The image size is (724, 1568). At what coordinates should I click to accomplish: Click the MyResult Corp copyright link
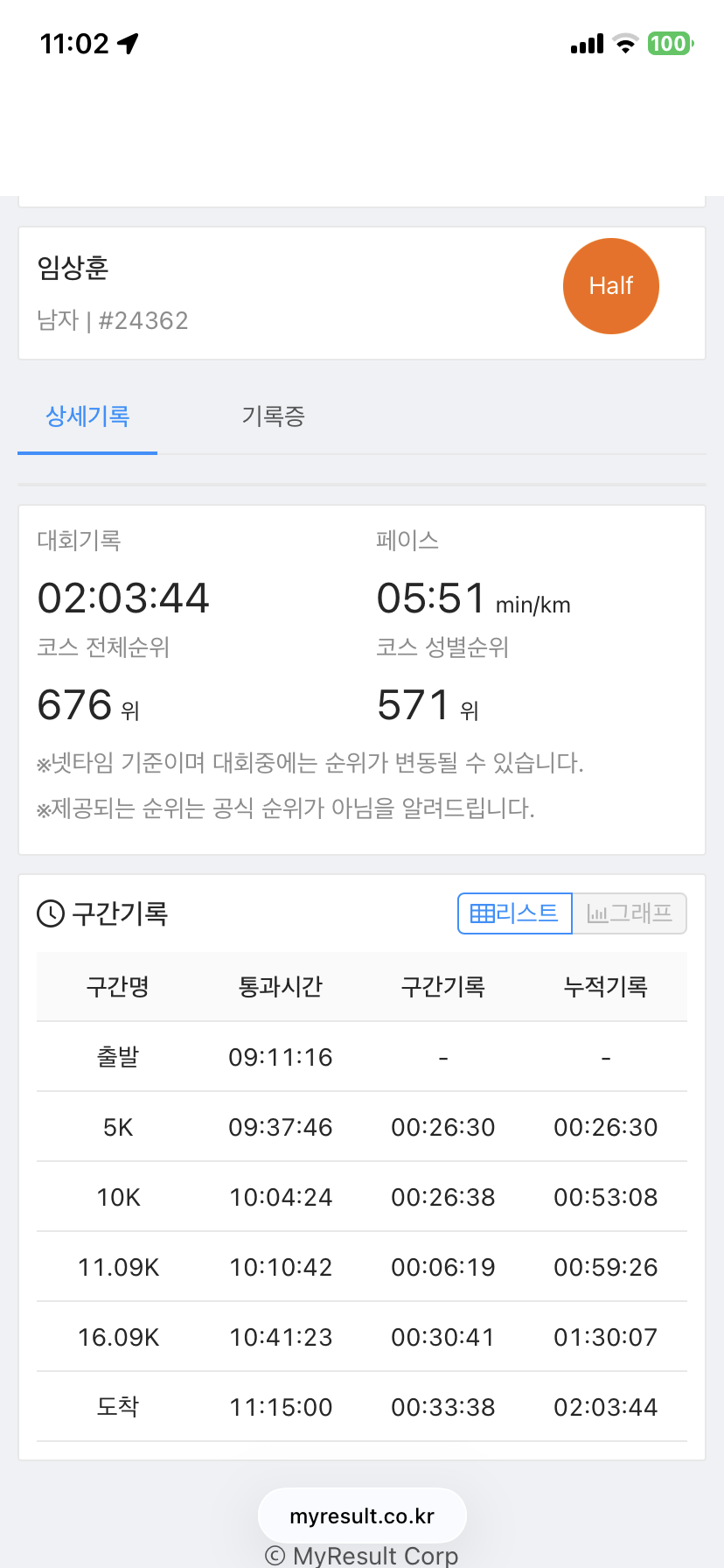coord(362,1556)
